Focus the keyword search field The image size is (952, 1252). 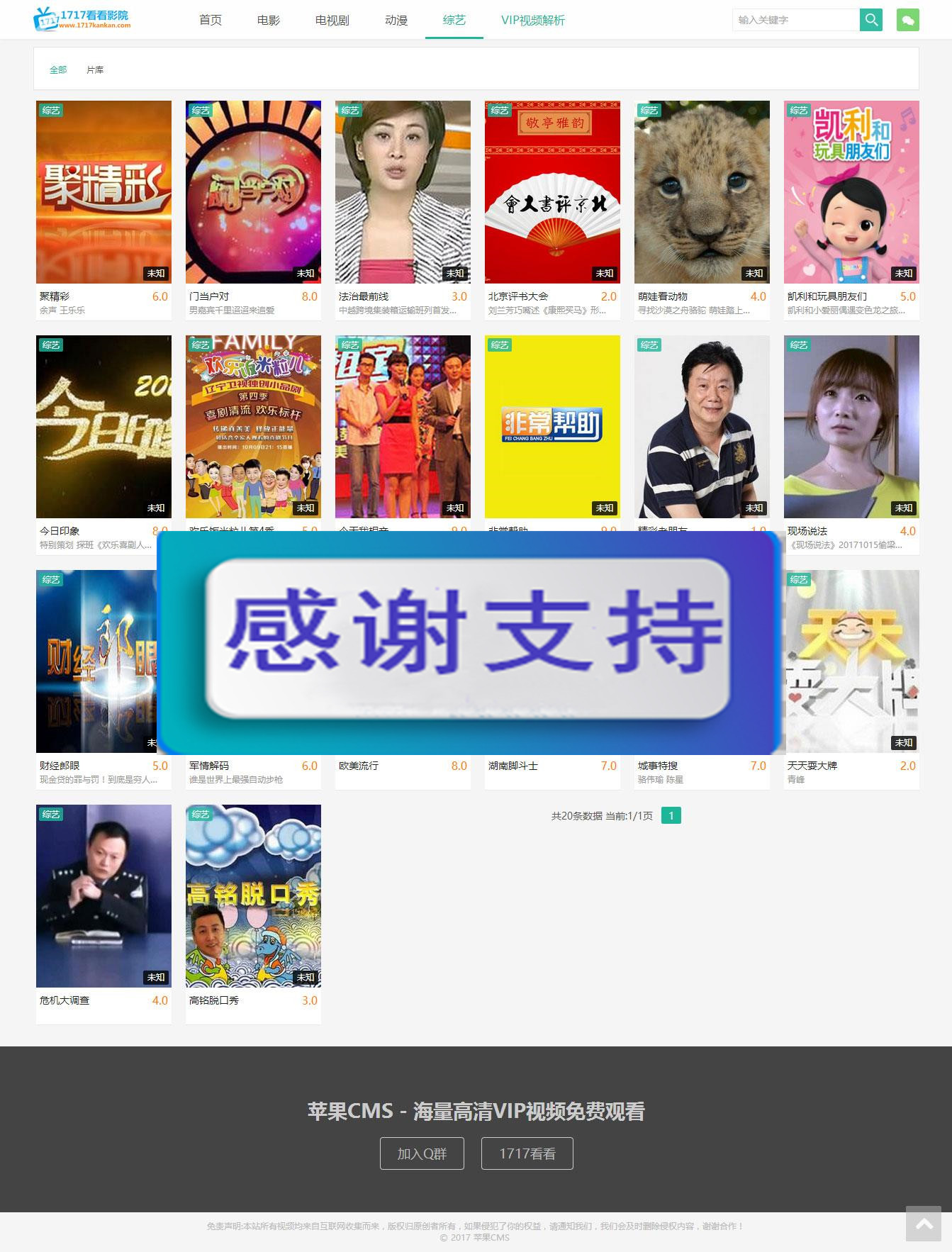[x=795, y=20]
